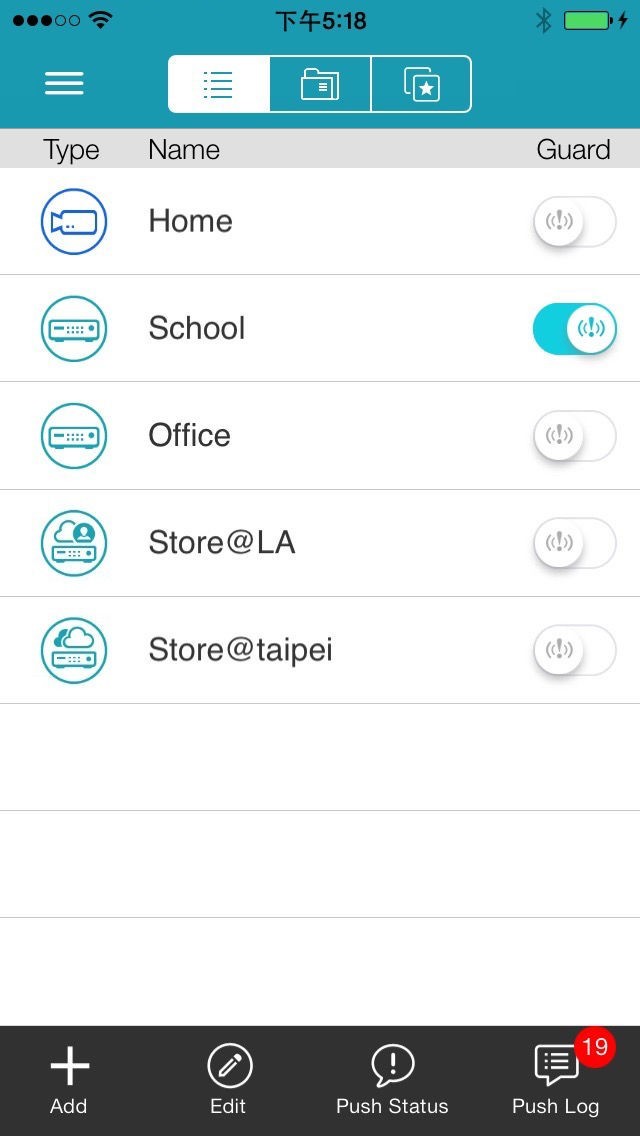This screenshot has width=640, height=1136.
Task: Open the Store@LA device
Action: click(221, 542)
